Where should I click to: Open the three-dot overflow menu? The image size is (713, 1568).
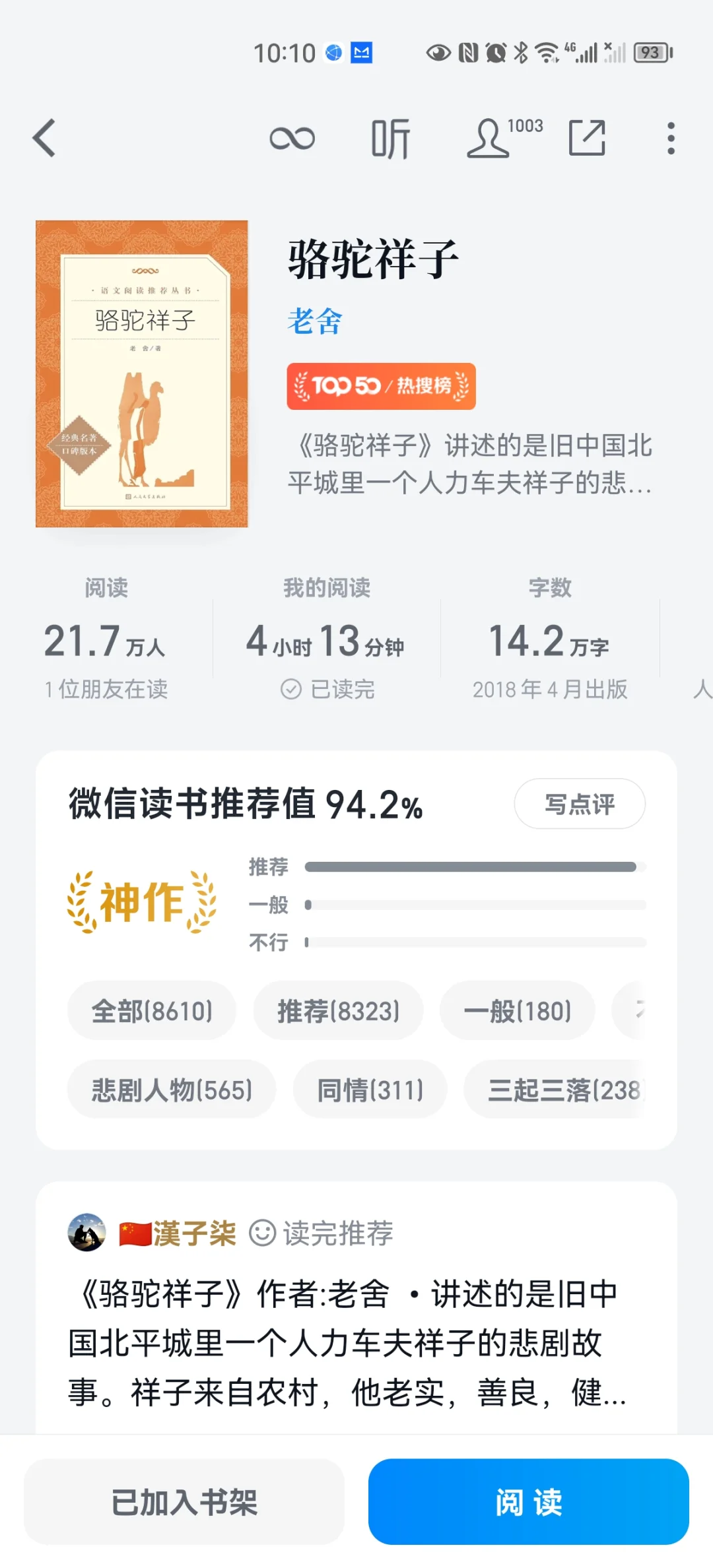[671, 138]
